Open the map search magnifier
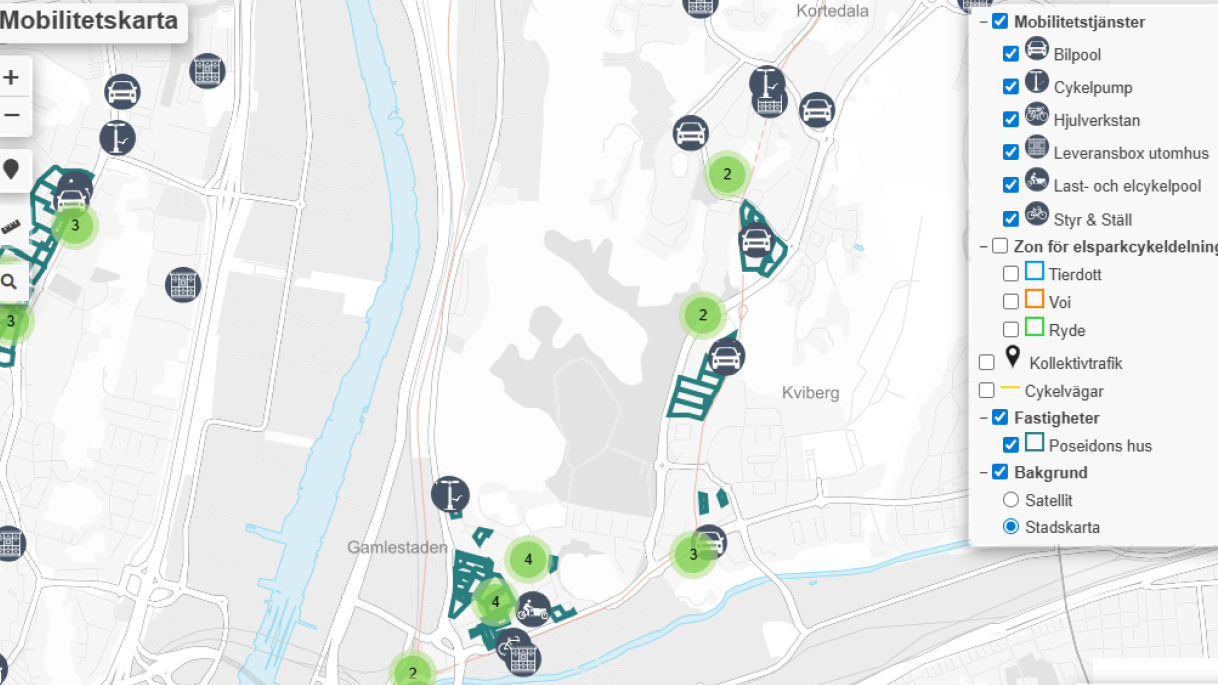Screen dimensions: 1218x685 tap(10, 282)
